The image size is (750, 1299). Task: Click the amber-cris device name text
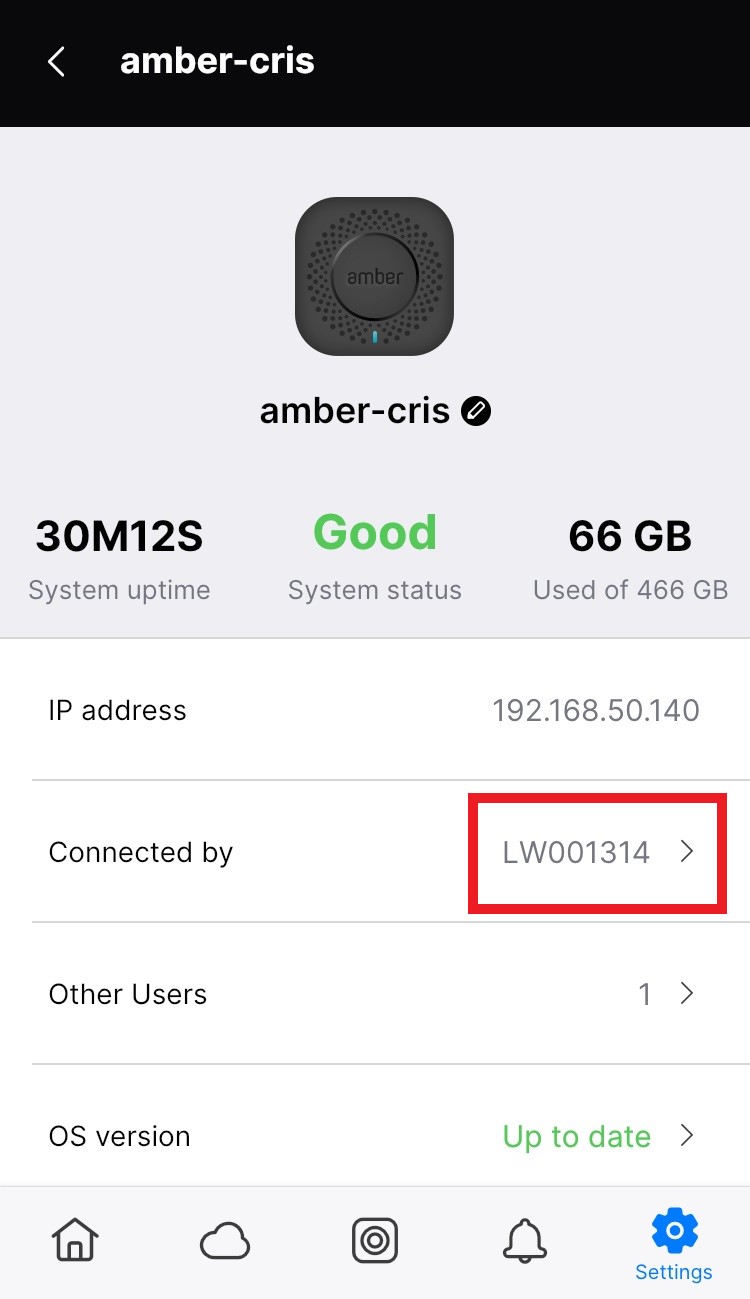tap(357, 410)
